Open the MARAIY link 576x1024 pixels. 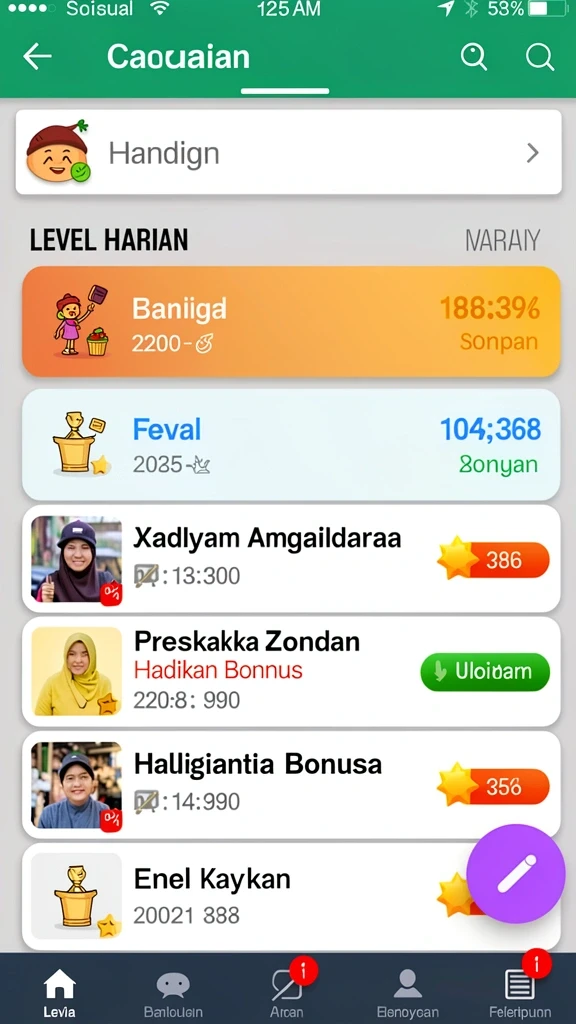coord(502,240)
